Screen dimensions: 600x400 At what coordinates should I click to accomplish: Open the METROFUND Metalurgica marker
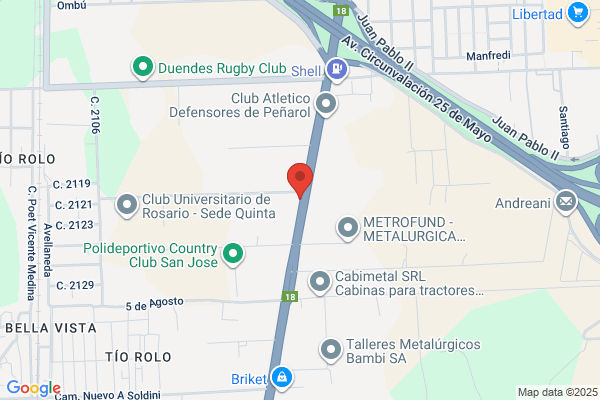click(x=348, y=228)
